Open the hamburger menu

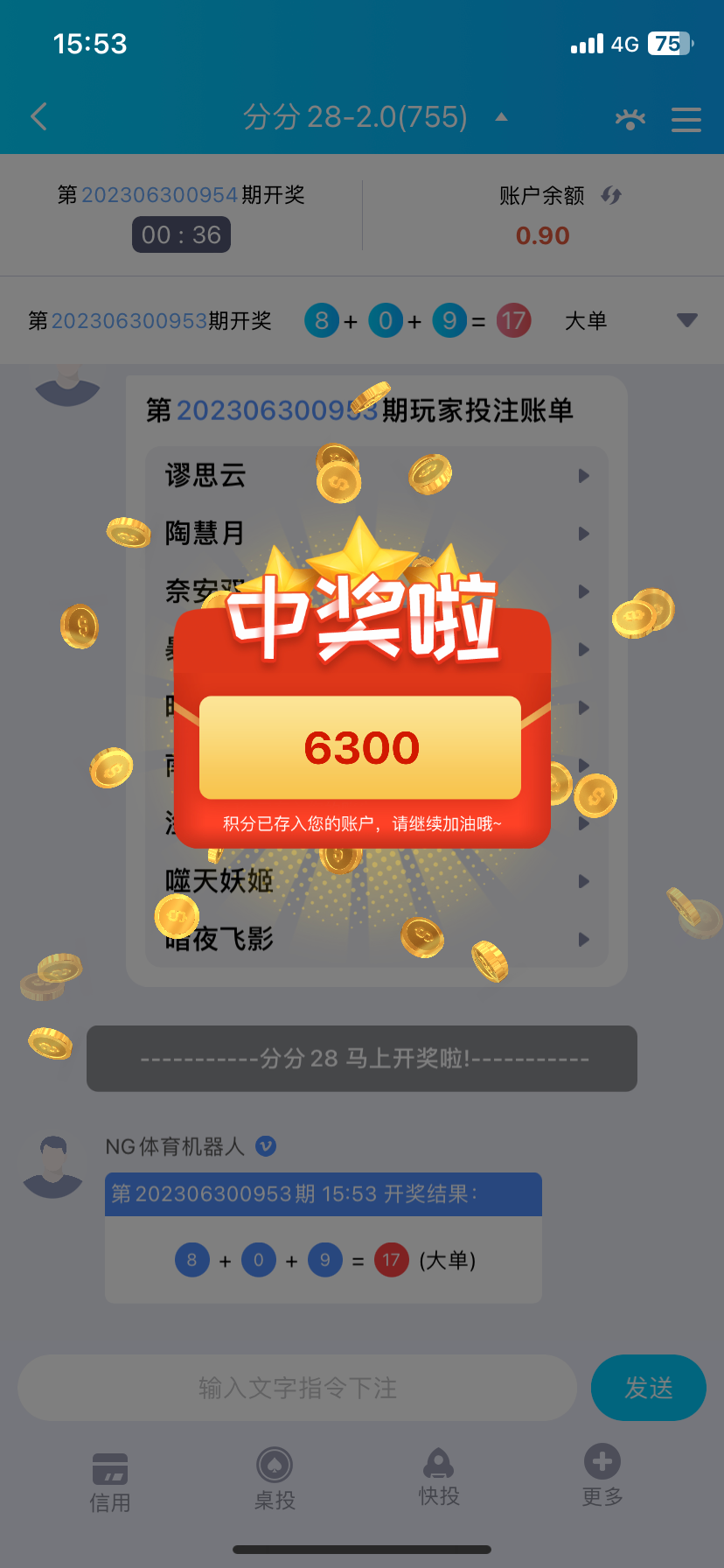[686, 119]
